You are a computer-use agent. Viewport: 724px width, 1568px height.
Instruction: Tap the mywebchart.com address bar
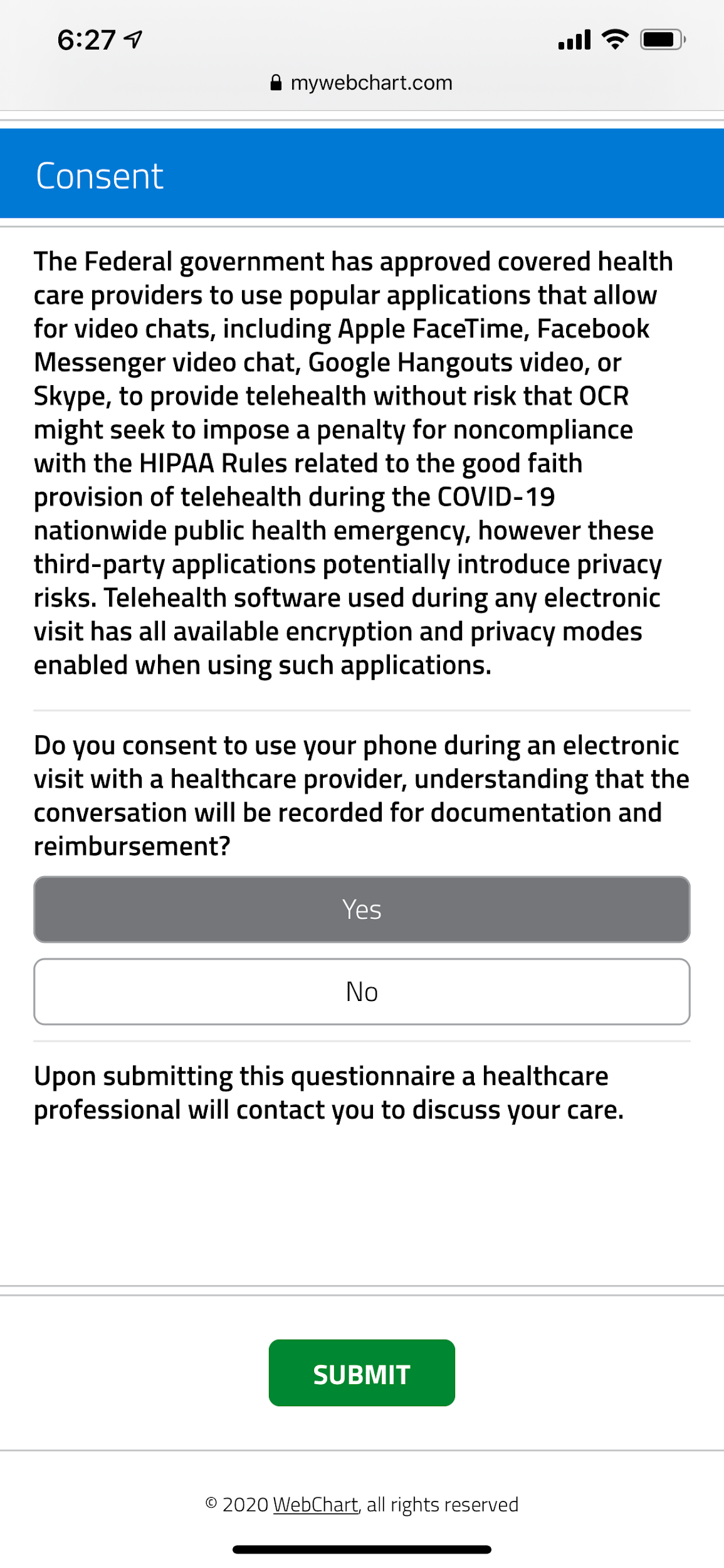coord(362,83)
